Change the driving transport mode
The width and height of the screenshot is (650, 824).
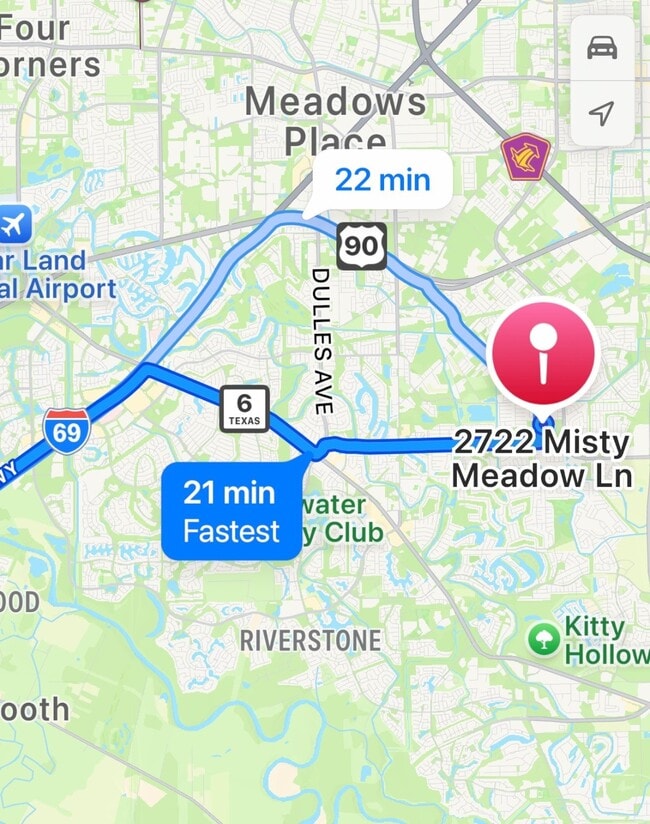601,47
